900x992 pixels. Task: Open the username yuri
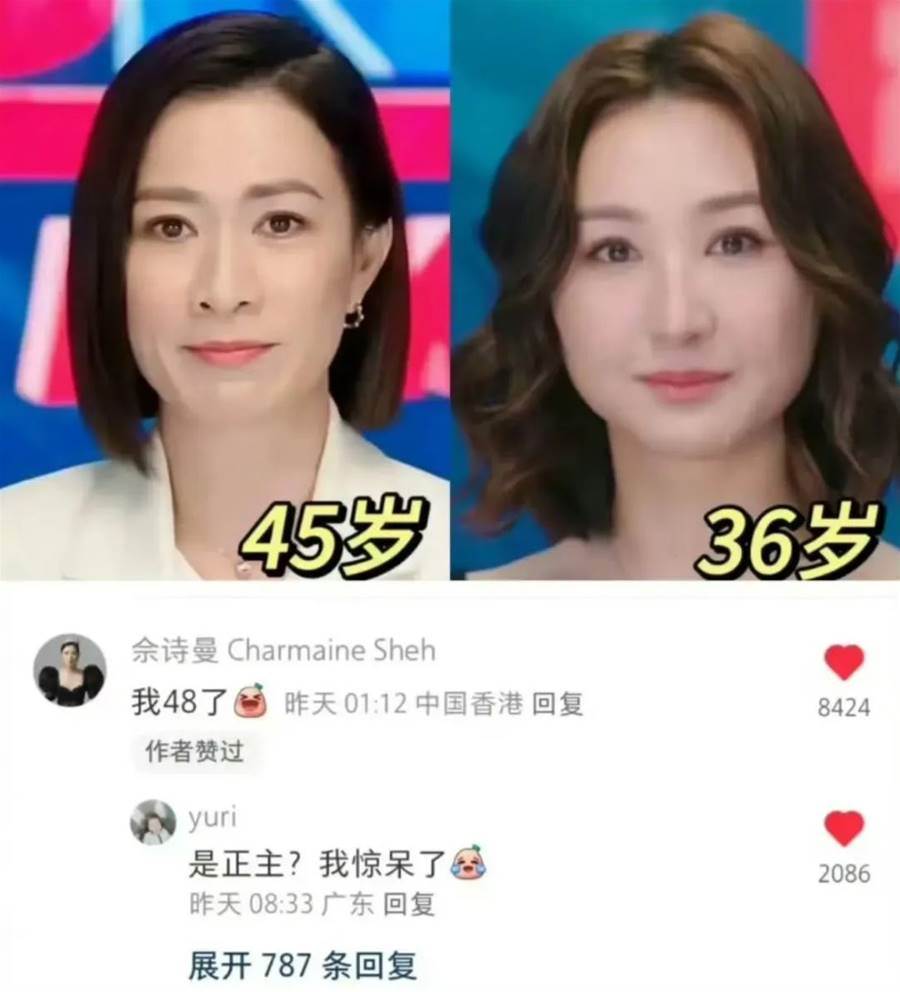[x=212, y=817]
